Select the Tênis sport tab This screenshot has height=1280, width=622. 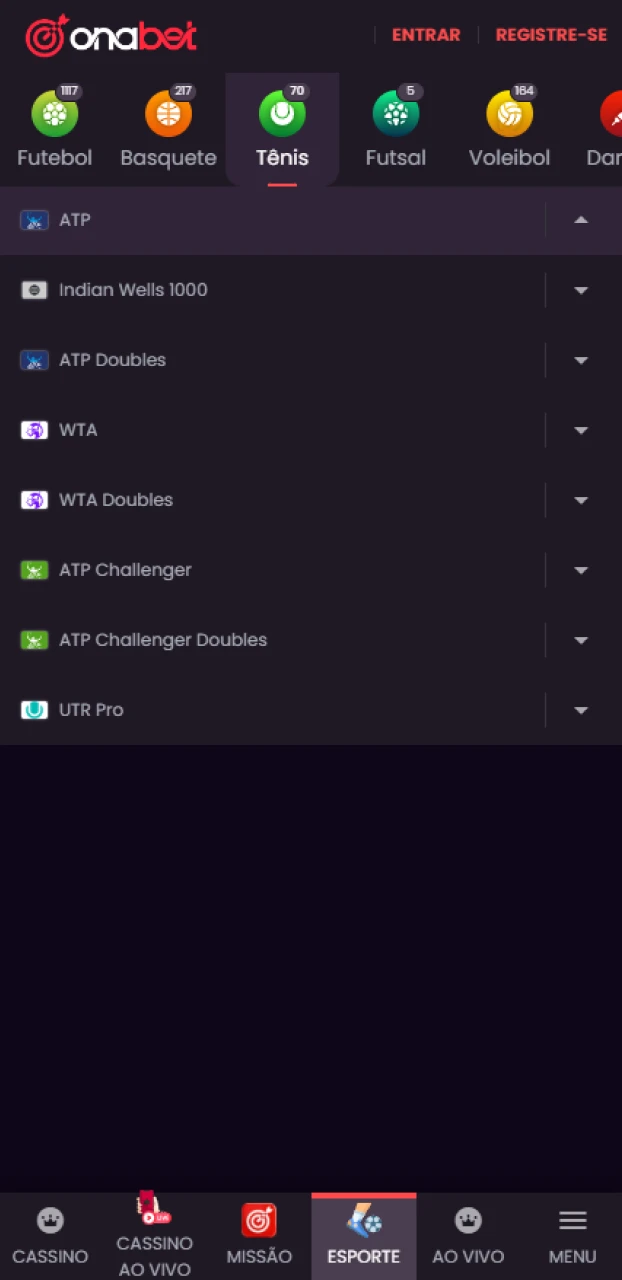282,130
